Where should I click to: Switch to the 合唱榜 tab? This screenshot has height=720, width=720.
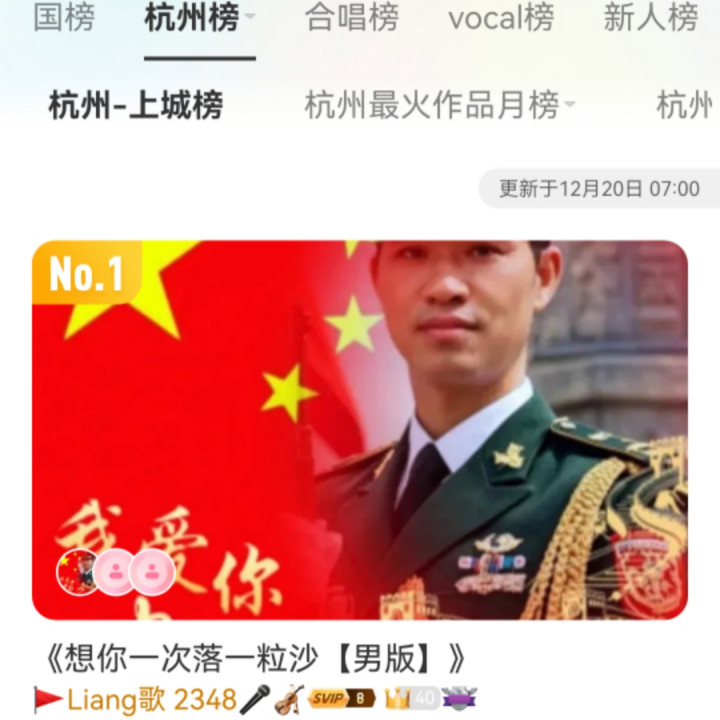[352, 18]
